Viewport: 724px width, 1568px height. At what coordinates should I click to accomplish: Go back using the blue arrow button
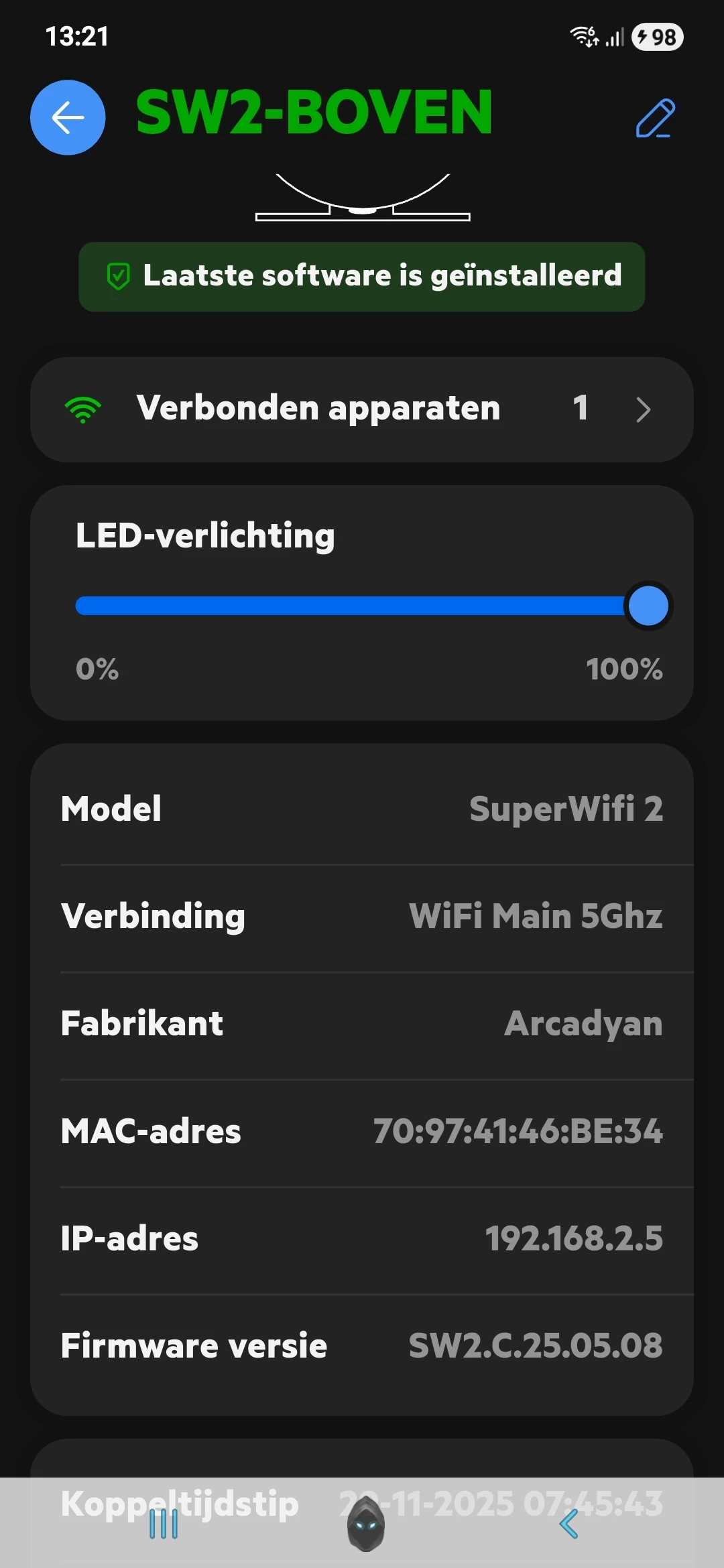point(68,118)
